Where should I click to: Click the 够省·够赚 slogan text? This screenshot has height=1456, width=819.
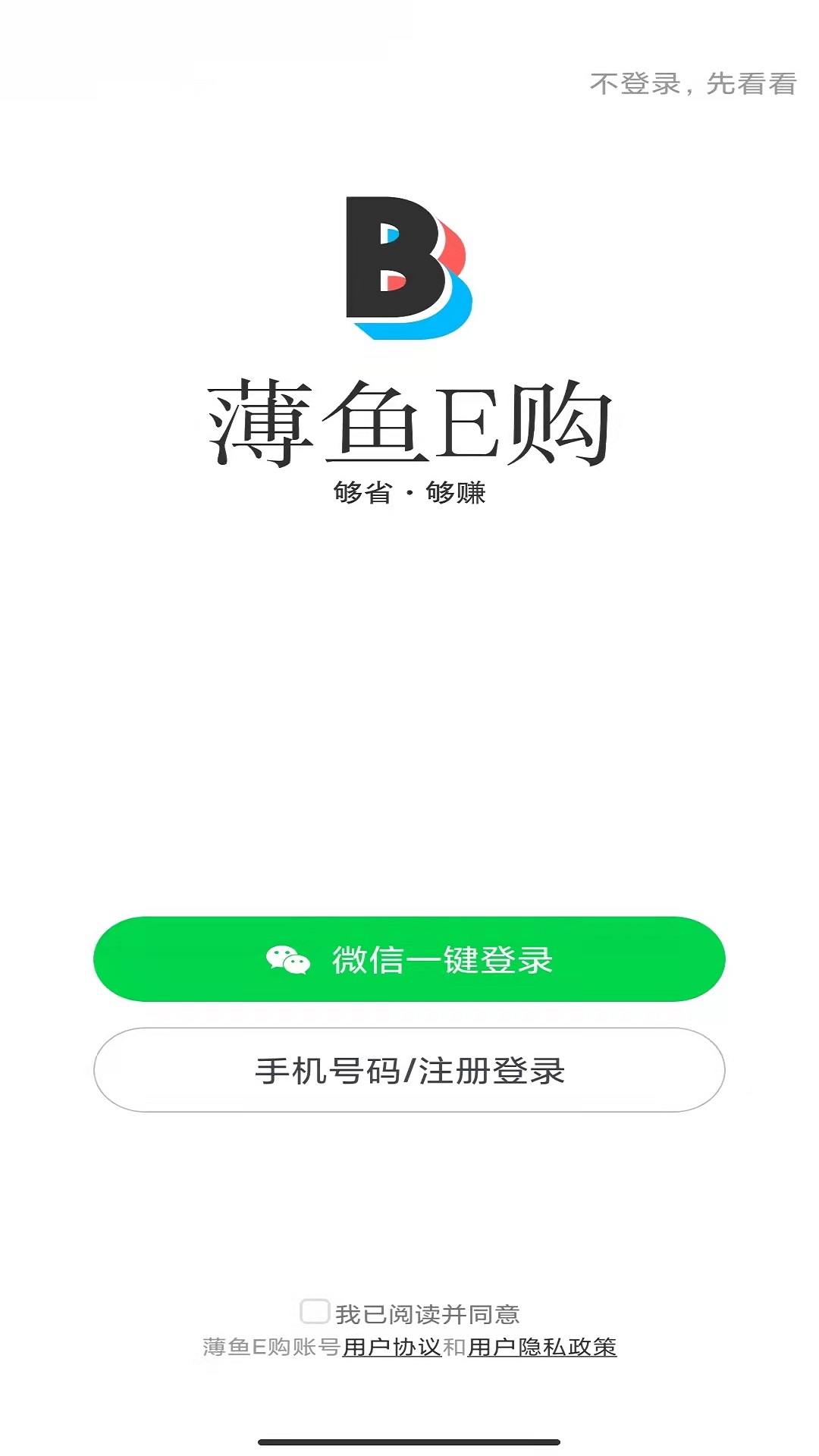(409, 491)
